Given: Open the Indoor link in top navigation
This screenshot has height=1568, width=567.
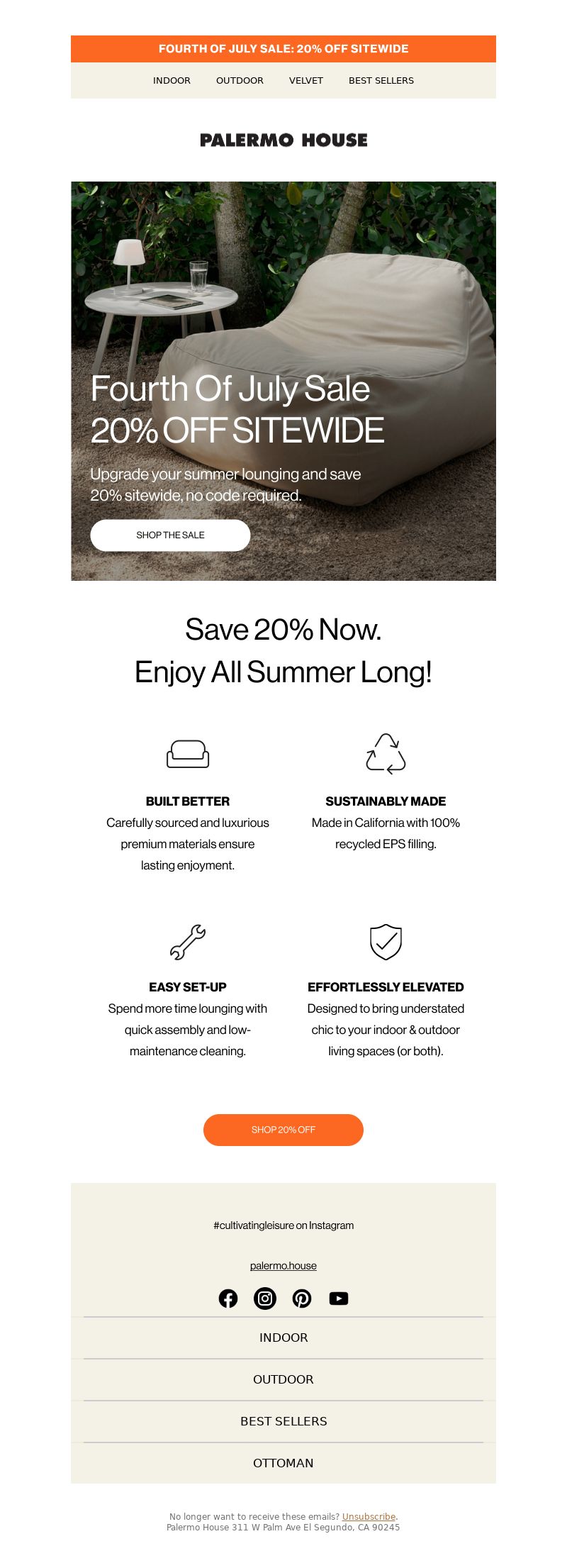Looking at the screenshot, I should point(172,81).
